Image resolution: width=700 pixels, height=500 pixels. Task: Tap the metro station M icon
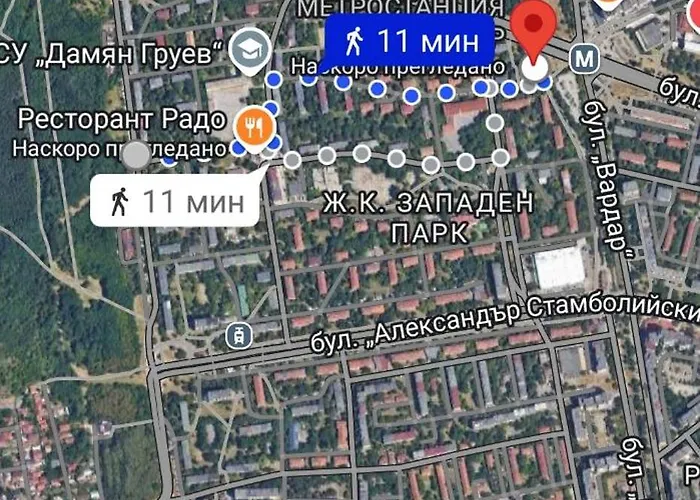coord(585,60)
